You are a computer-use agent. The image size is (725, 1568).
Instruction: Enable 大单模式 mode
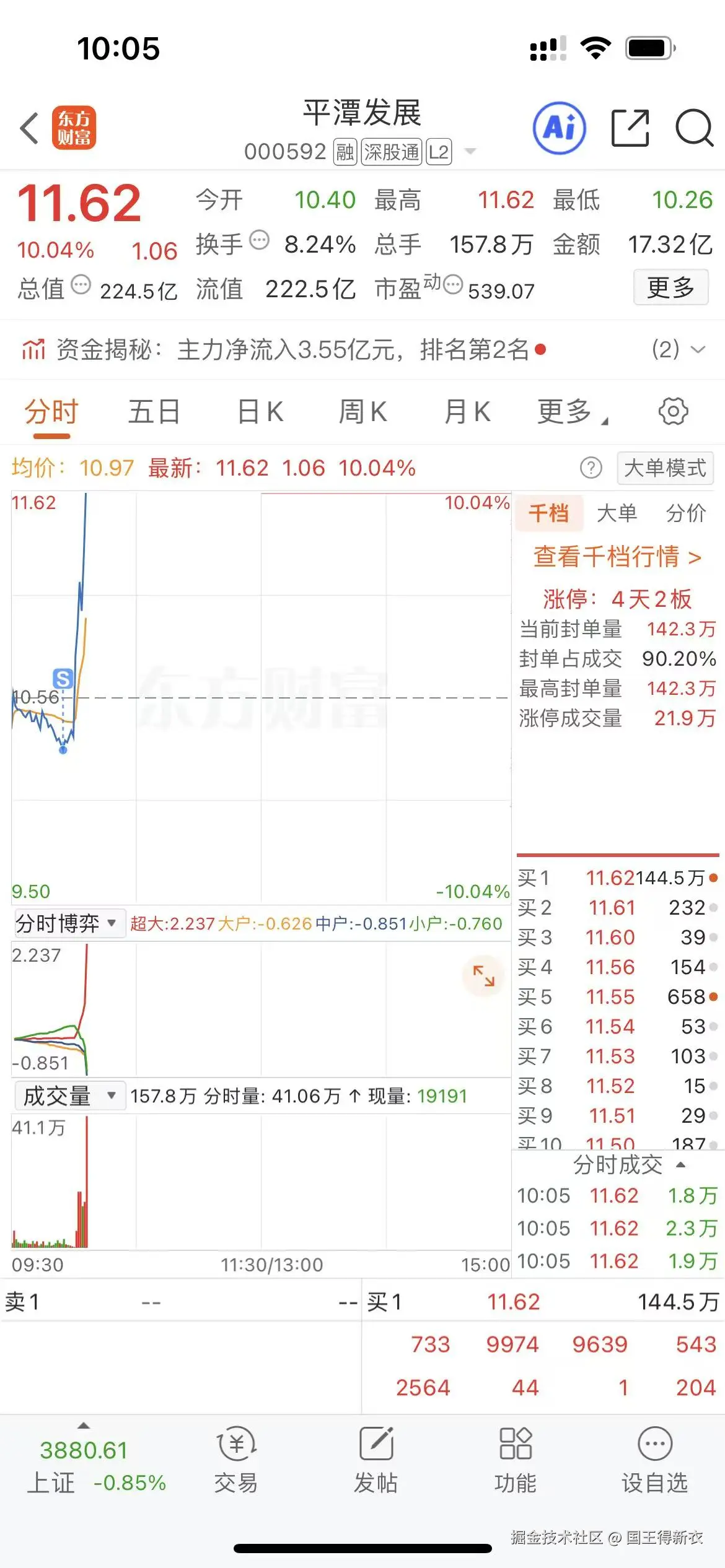664,469
